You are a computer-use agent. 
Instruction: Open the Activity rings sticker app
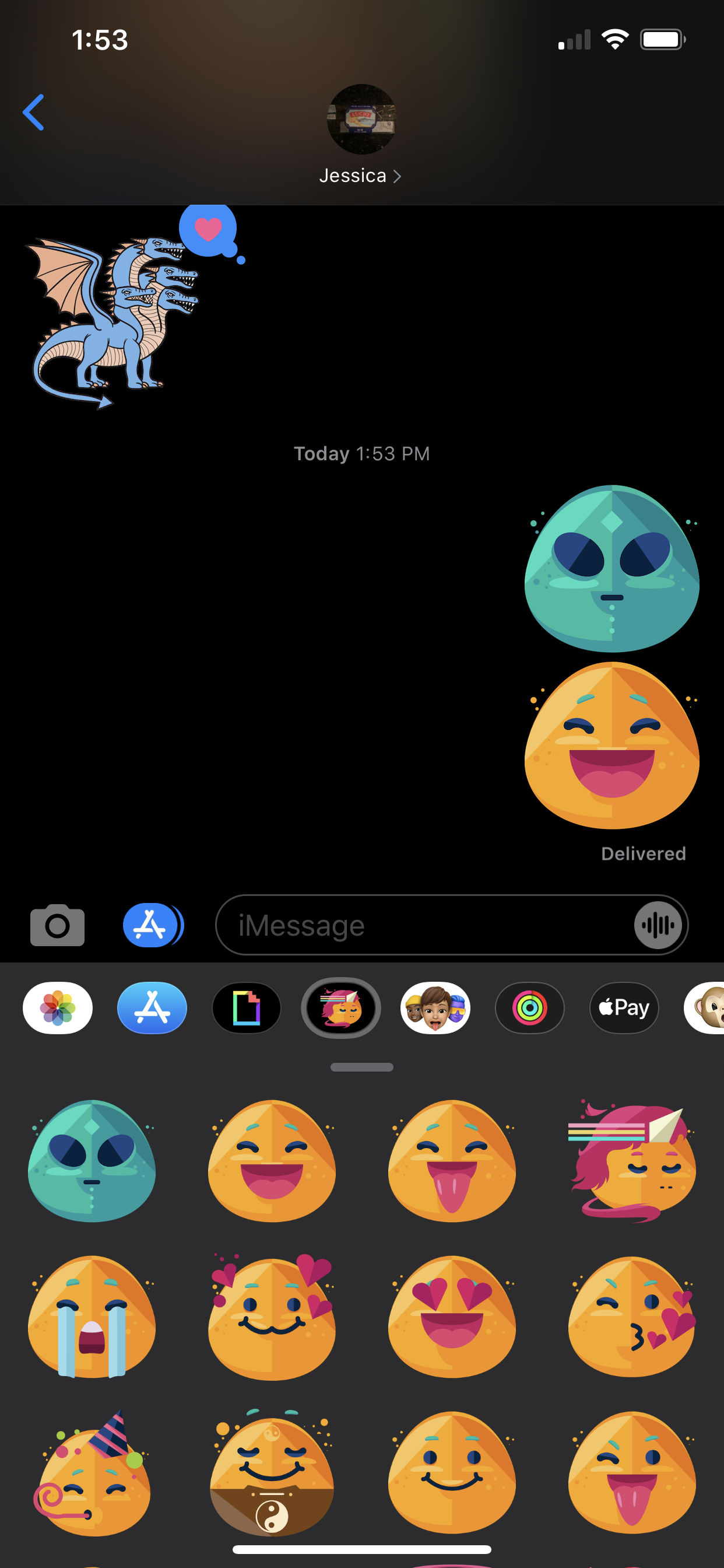point(530,1008)
